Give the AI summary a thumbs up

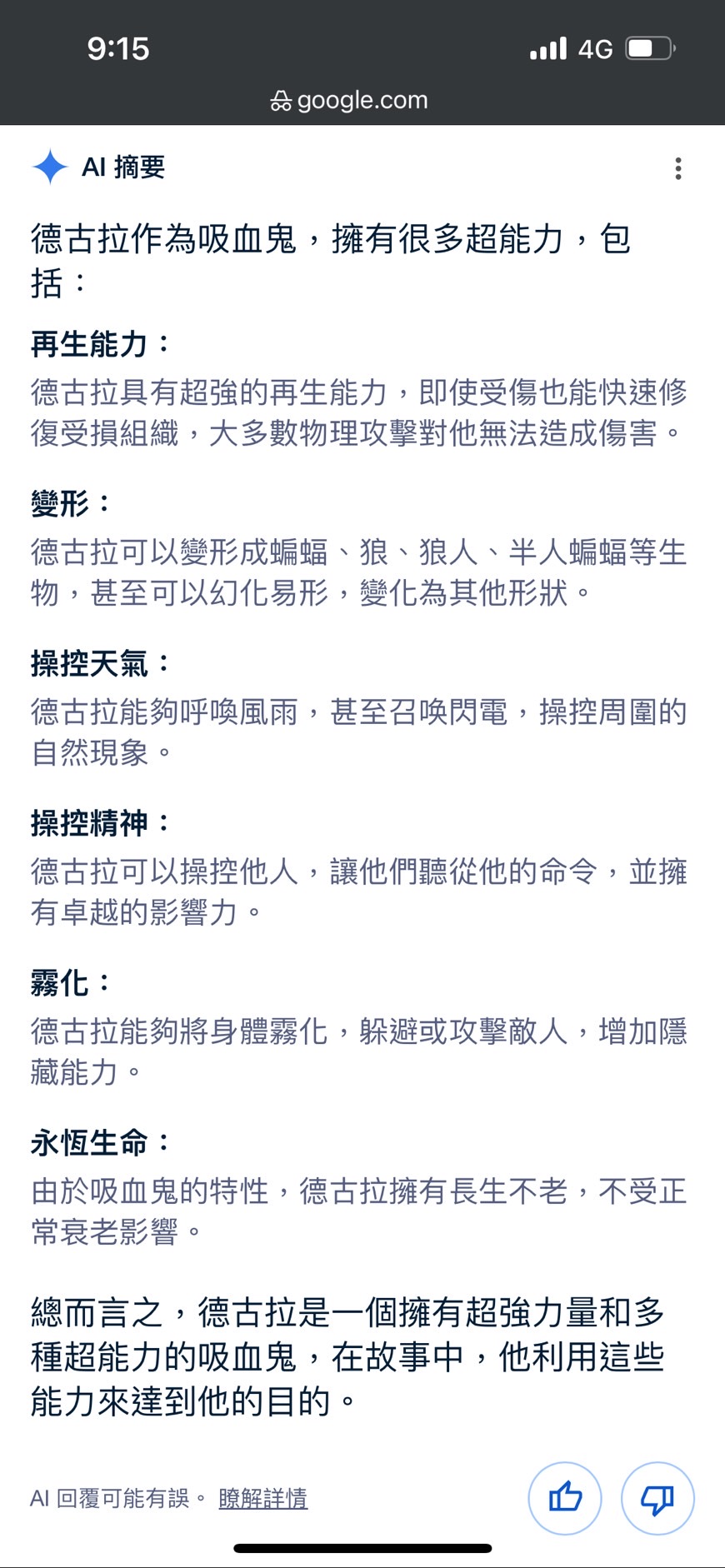[565, 1498]
